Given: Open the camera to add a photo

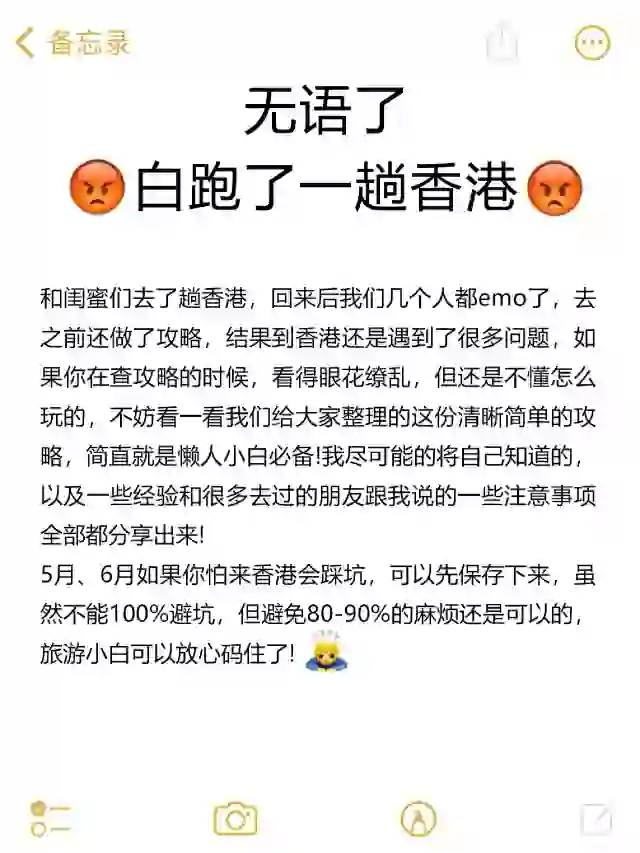Looking at the screenshot, I should [x=235, y=818].
